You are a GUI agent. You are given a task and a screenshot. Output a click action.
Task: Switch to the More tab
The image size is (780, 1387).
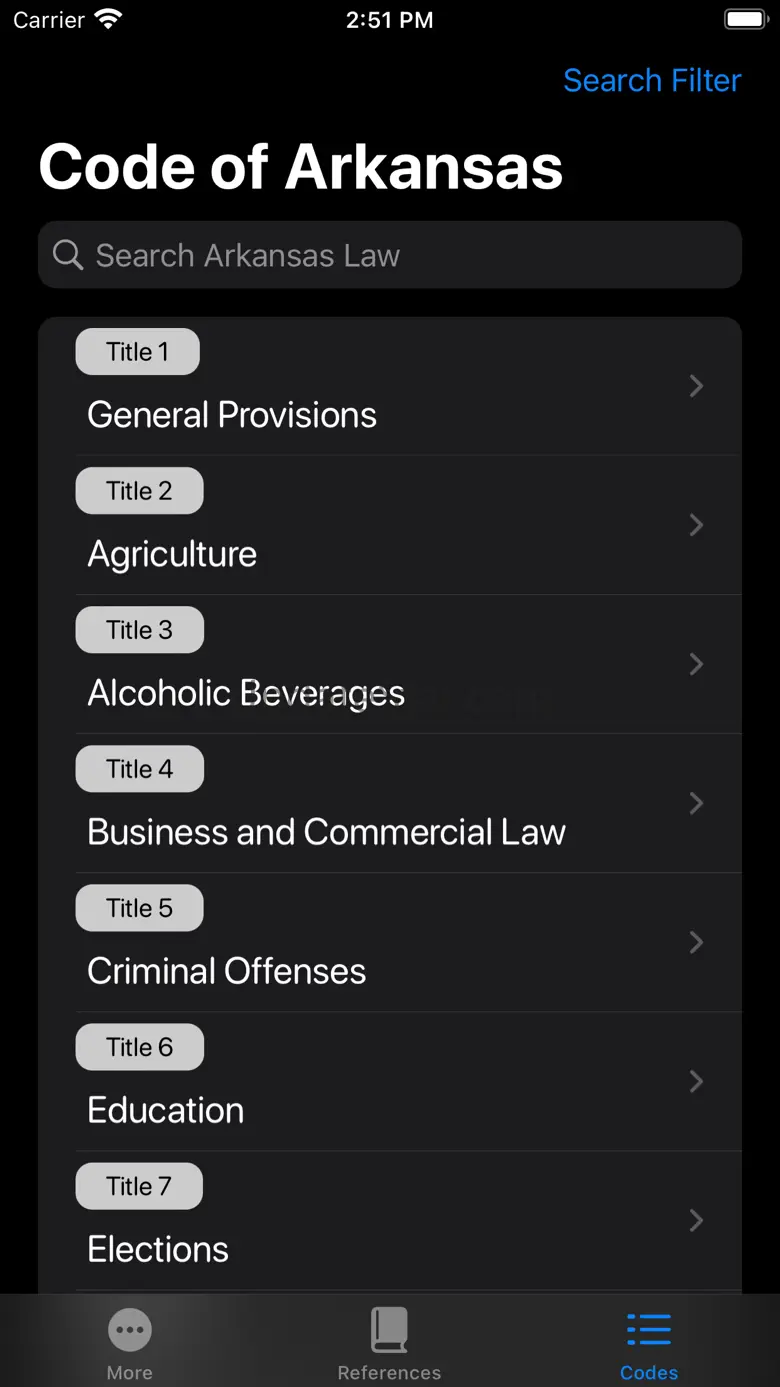pos(130,1343)
